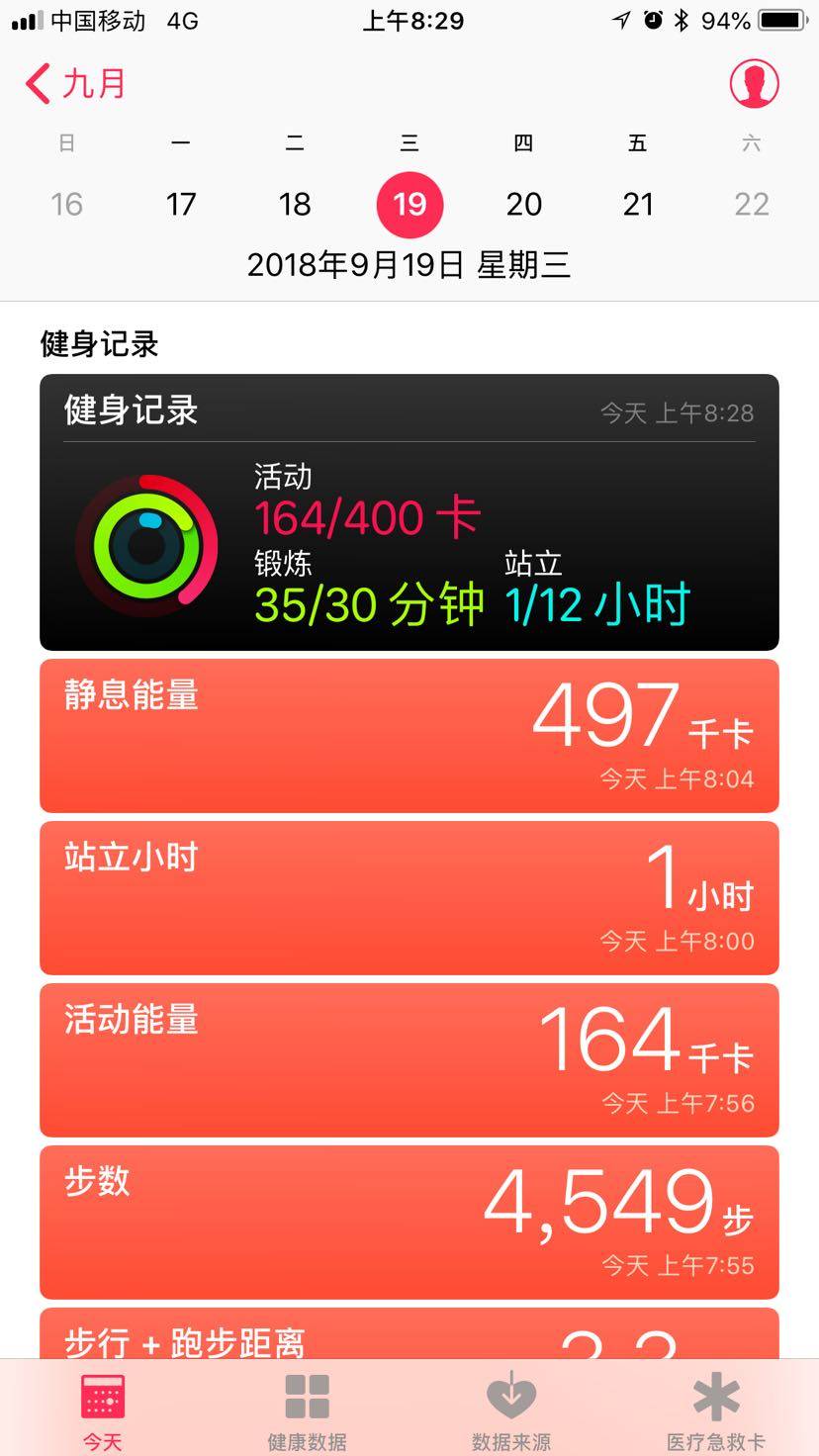Image resolution: width=819 pixels, height=1456 pixels.
Task: Open the 活动能量 card
Action: click(409, 1059)
